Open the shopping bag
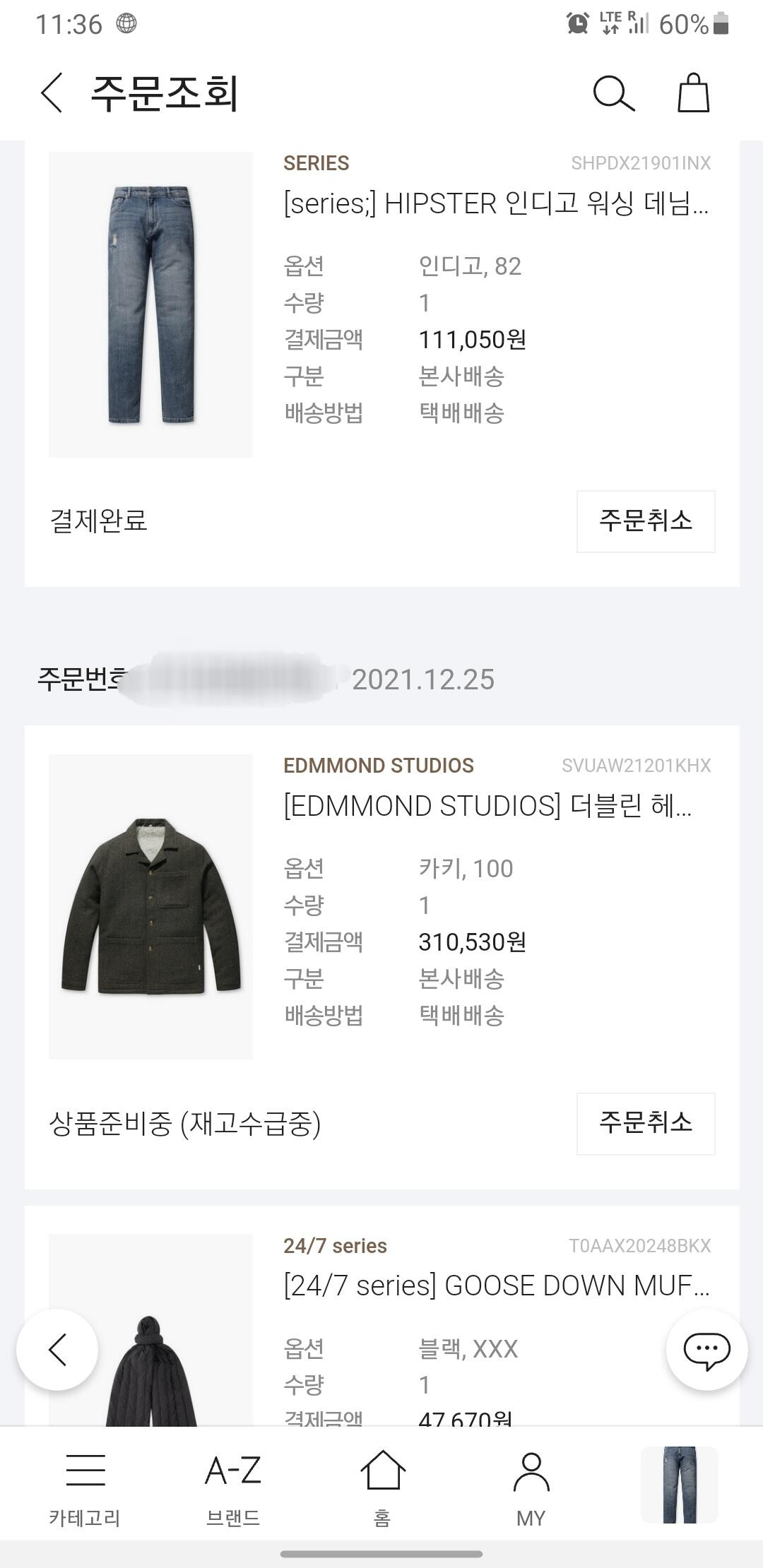 click(x=693, y=93)
